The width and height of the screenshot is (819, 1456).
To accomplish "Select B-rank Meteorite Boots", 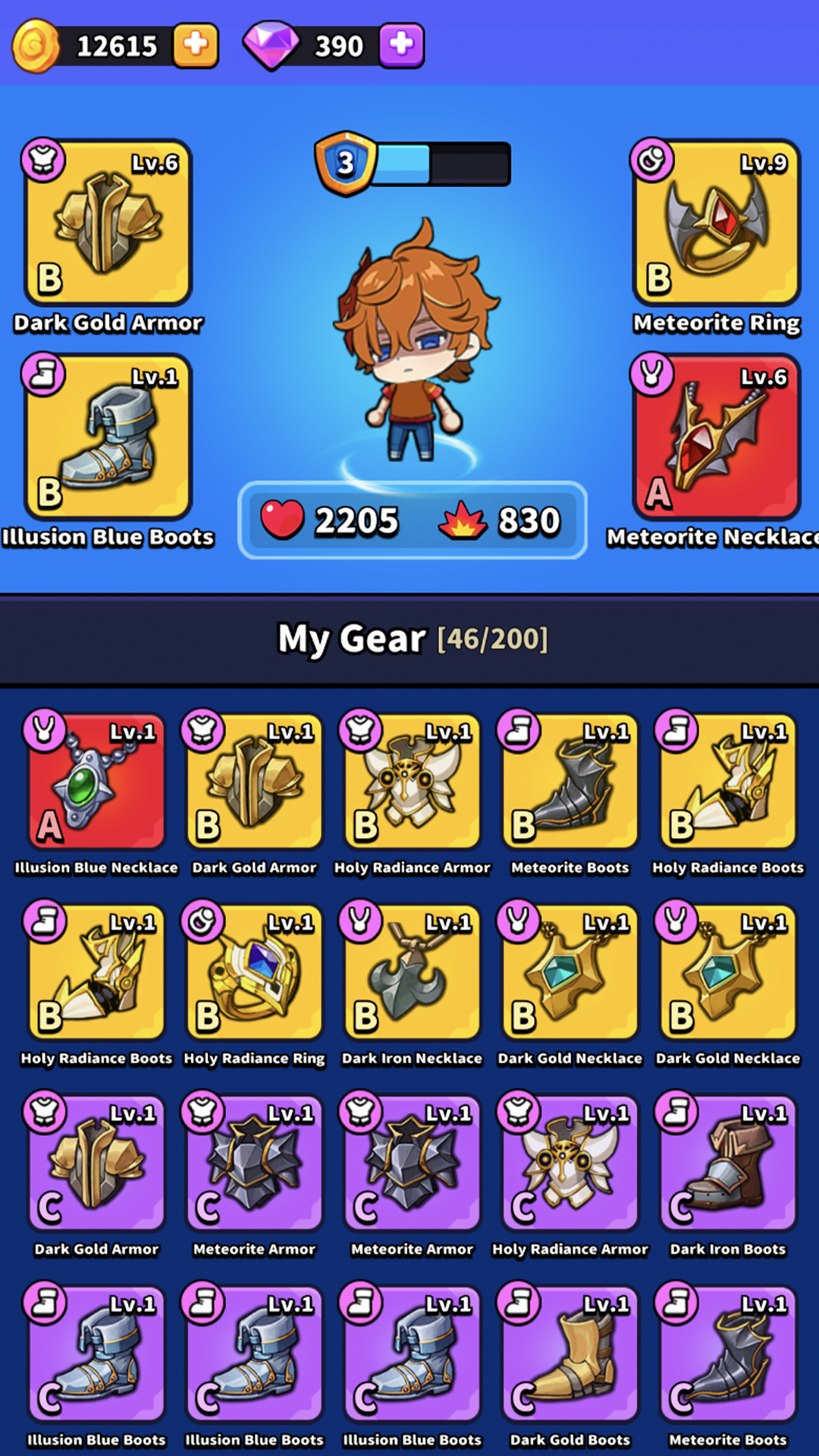I will (x=570, y=781).
